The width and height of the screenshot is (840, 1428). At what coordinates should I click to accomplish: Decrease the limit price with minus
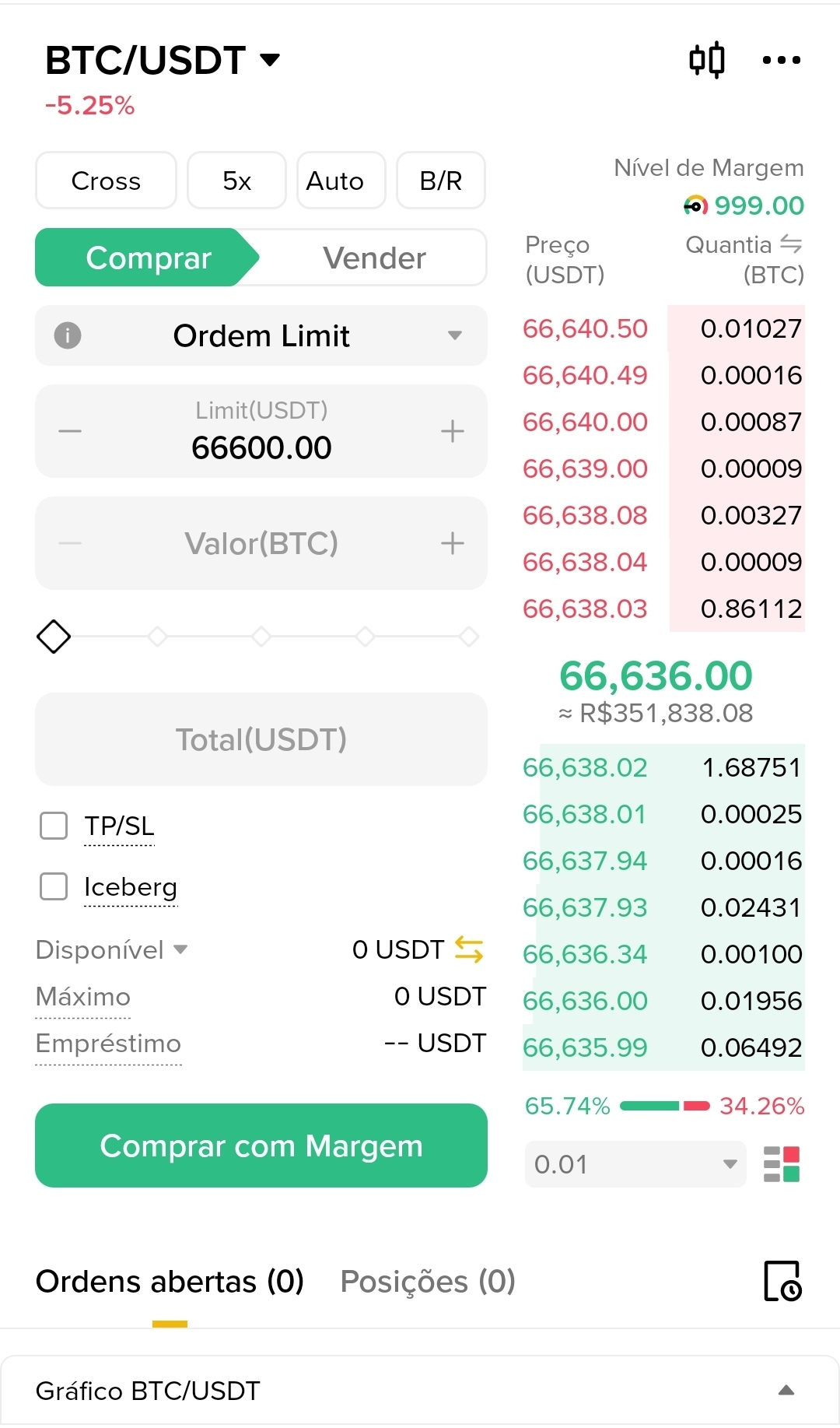coord(70,431)
